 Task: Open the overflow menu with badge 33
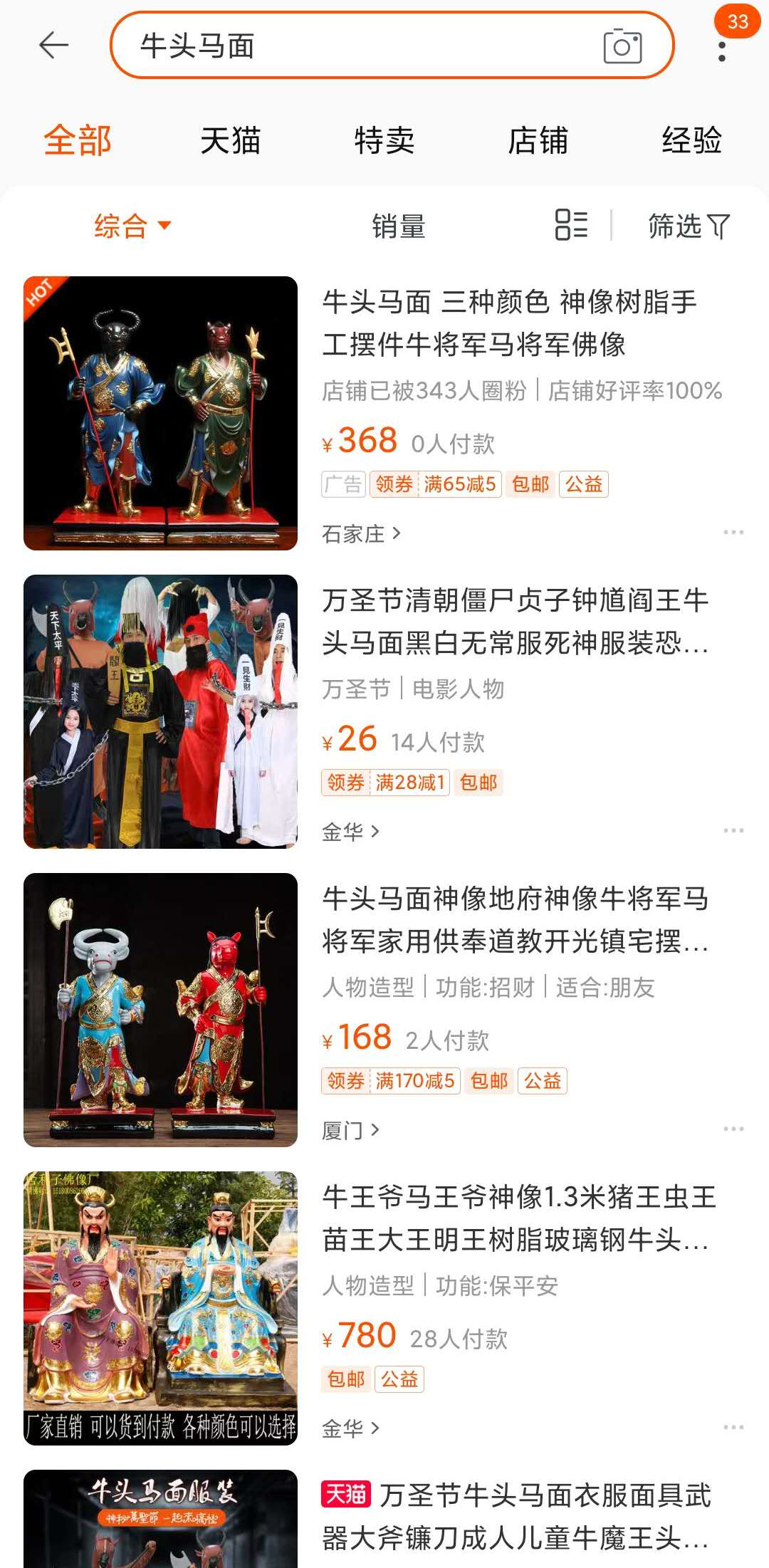[x=723, y=50]
